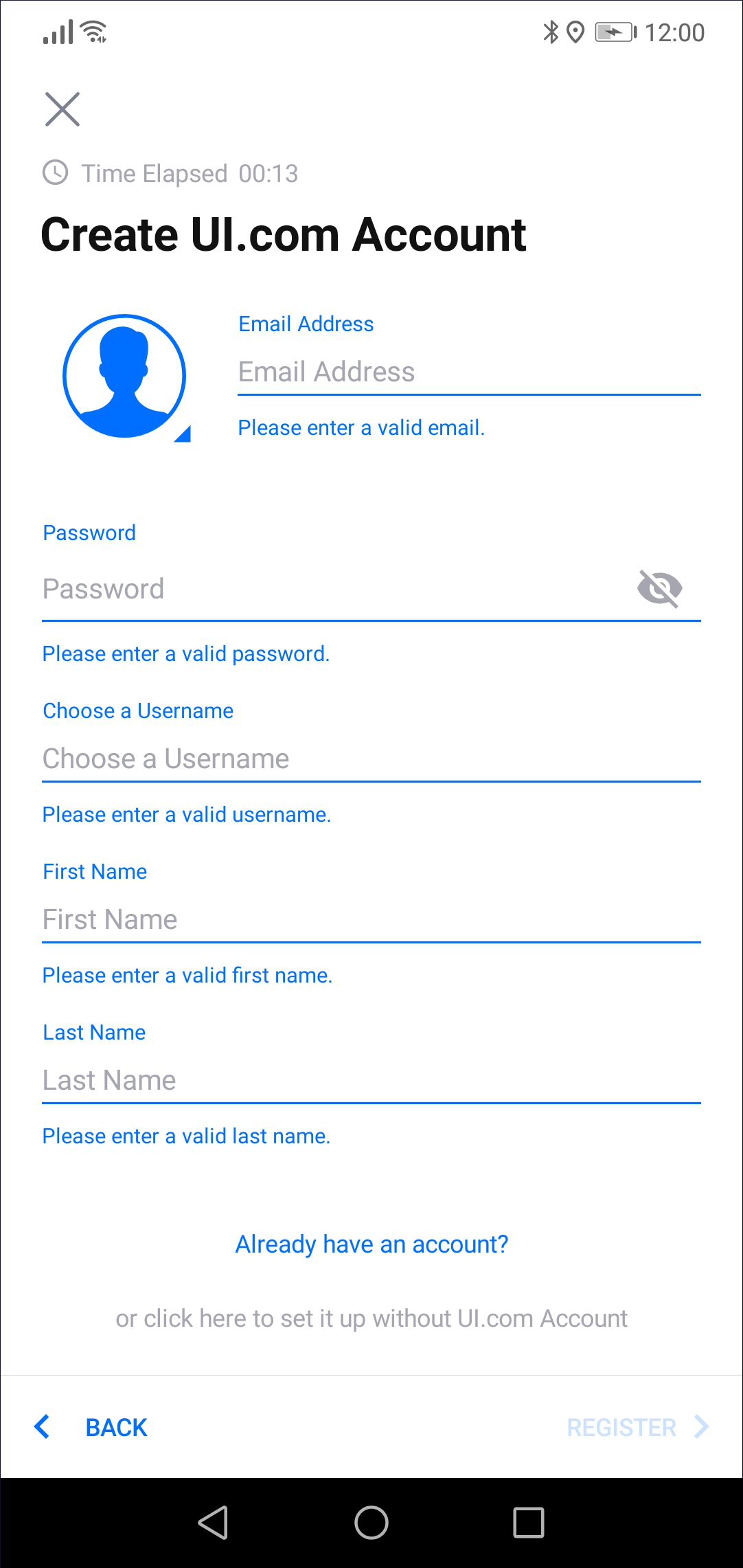Open the Already have an account link
The height and width of the screenshot is (1568, 743).
click(x=371, y=1244)
